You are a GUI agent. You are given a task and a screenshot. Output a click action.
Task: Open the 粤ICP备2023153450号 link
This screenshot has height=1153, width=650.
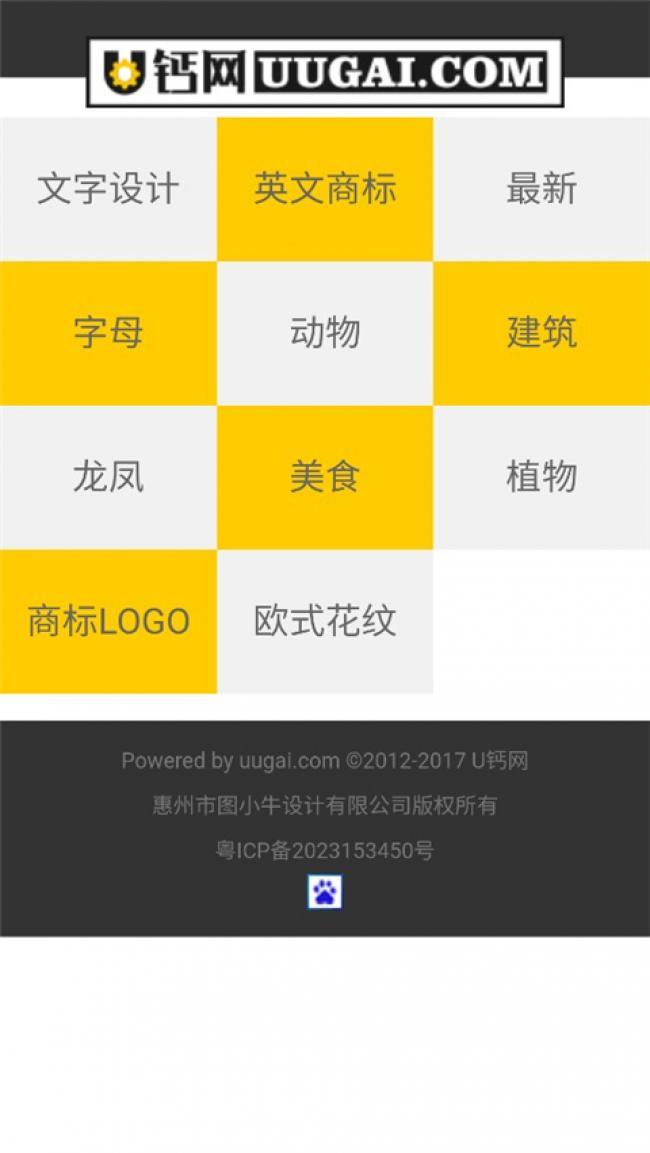tap(325, 852)
